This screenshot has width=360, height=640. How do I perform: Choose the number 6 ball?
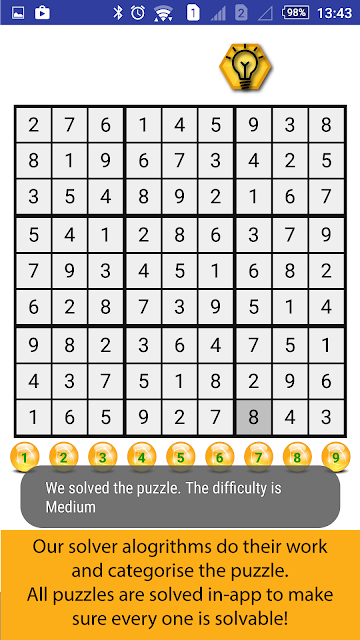click(x=220, y=457)
